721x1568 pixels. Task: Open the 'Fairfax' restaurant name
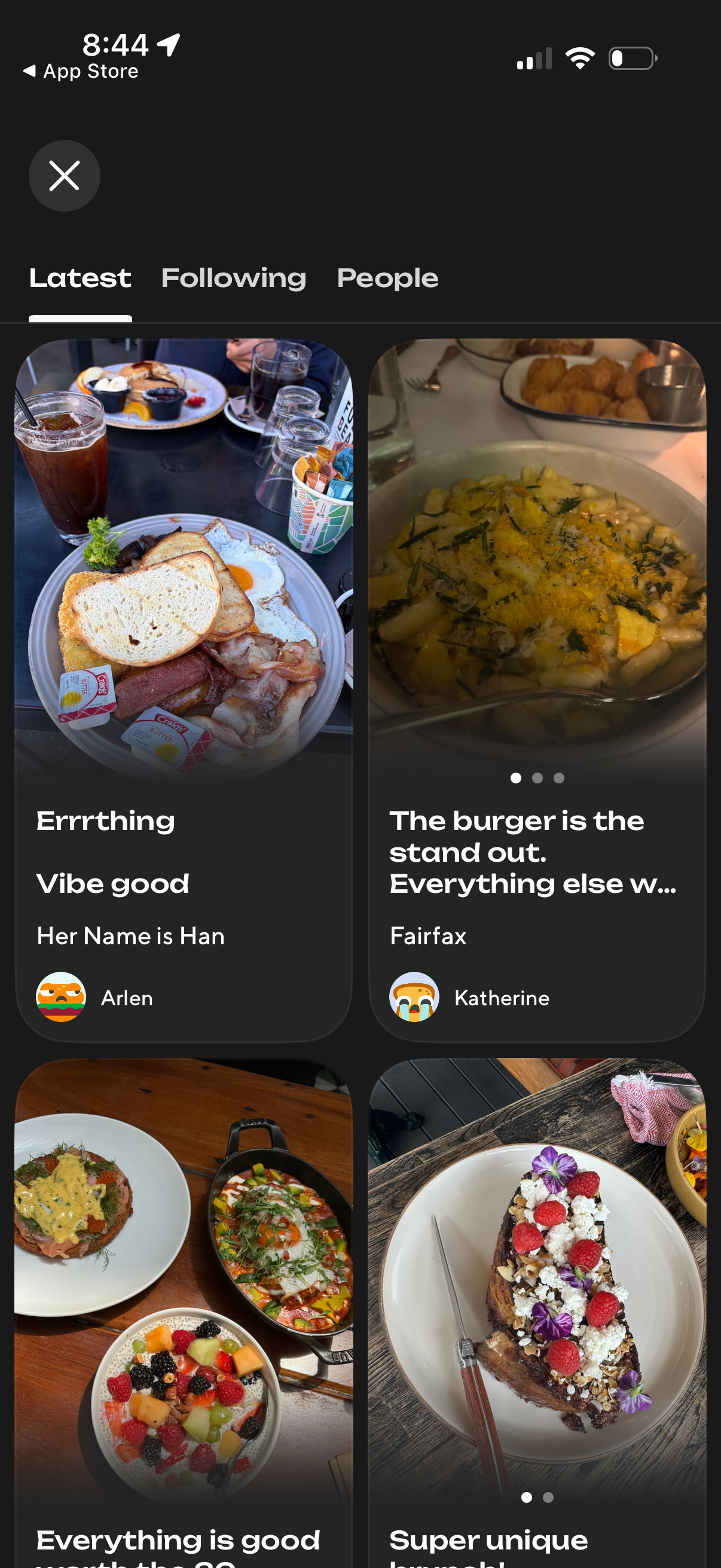(427, 936)
